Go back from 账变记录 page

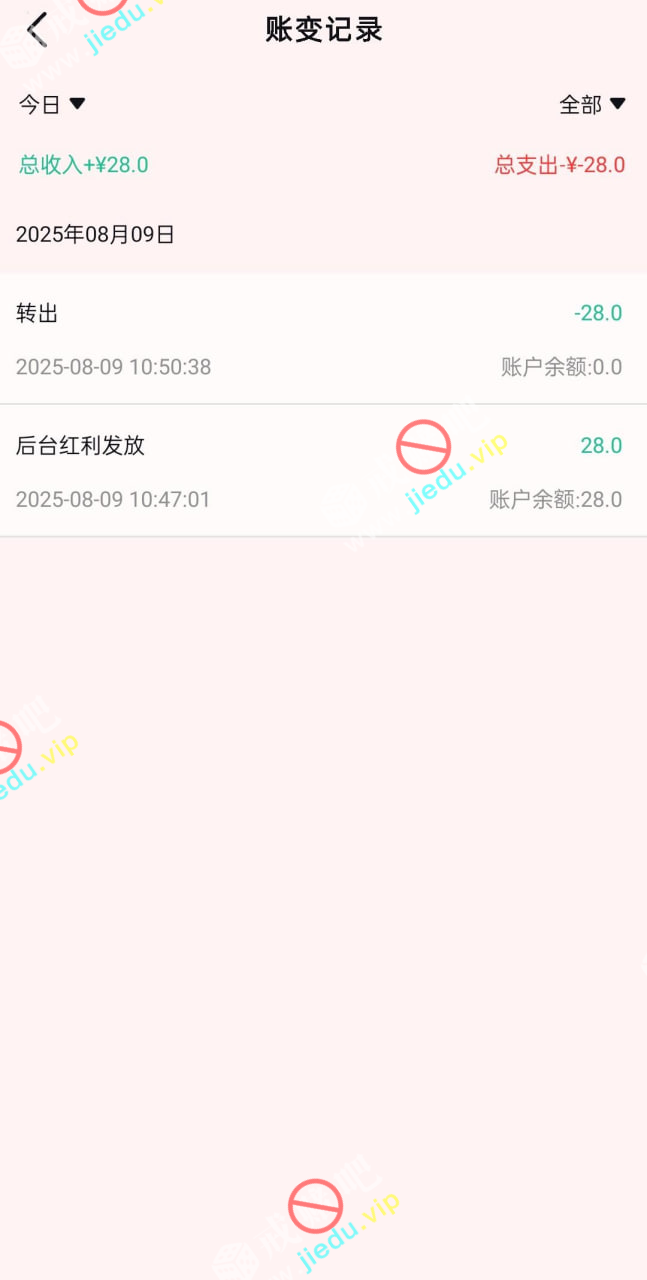click(37, 30)
